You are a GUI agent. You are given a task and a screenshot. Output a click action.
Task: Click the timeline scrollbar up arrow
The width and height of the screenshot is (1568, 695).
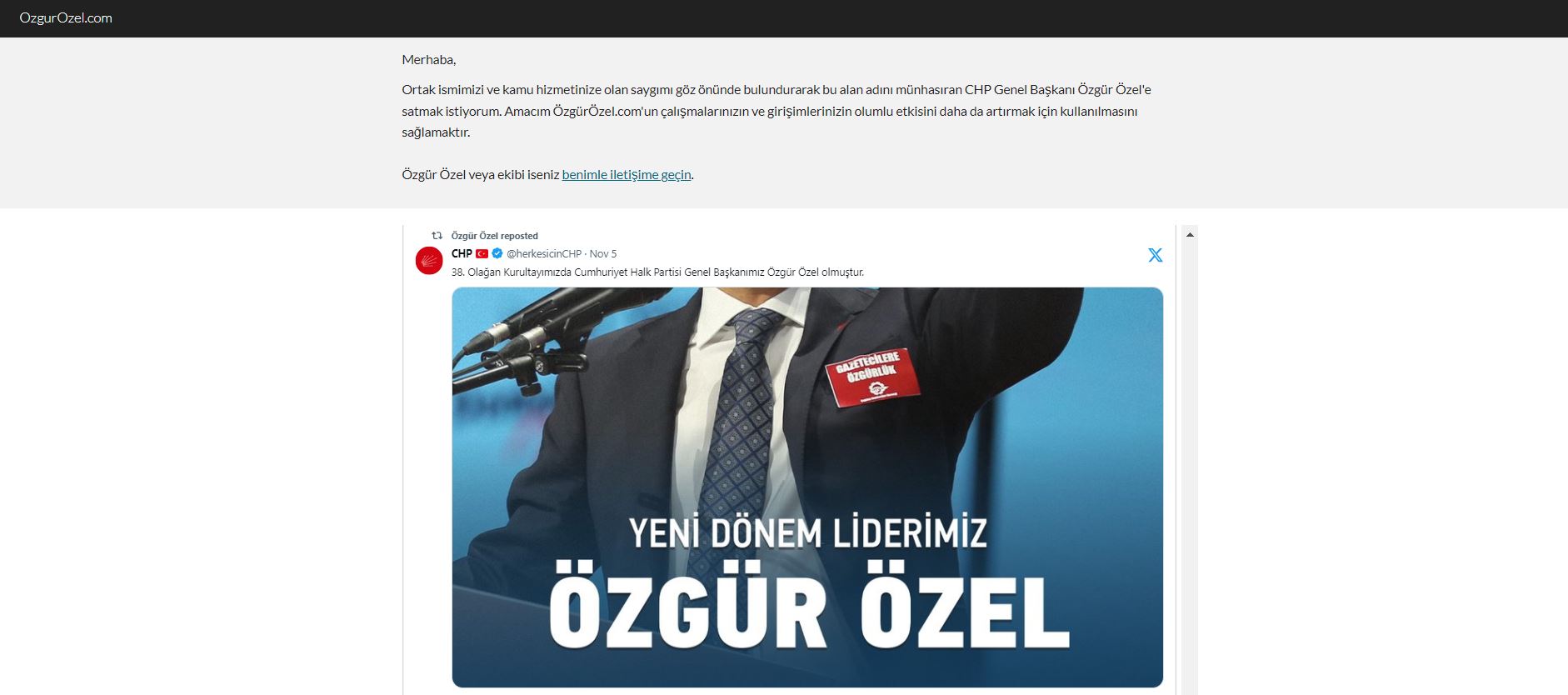coord(1190,234)
